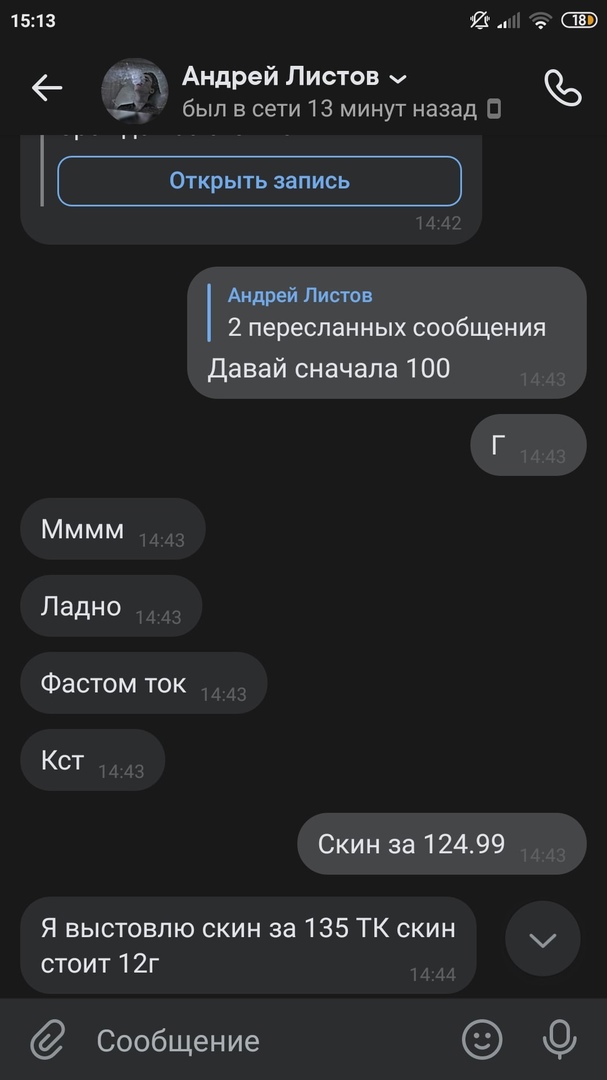Jump to the latest messages with the down arrow
Image resolution: width=607 pixels, height=1080 pixels.
tap(542, 939)
